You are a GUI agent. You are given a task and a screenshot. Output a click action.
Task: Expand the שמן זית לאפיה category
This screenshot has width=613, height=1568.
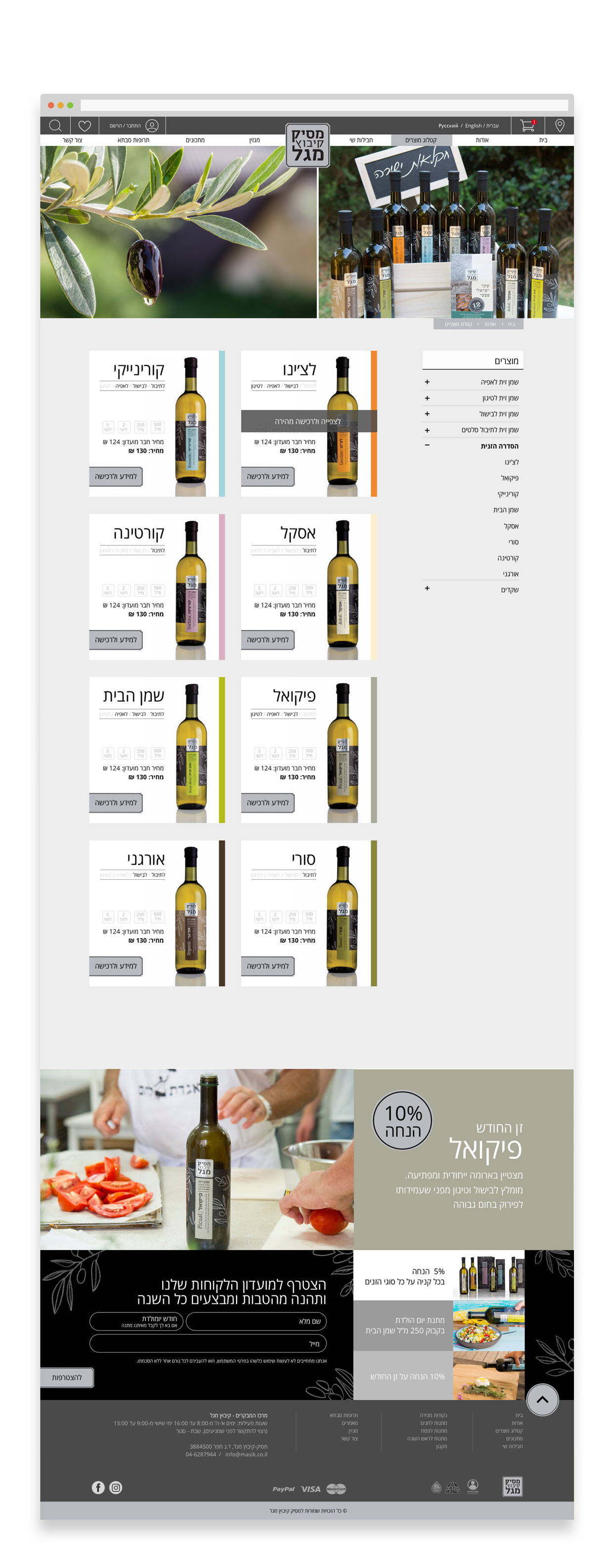click(427, 382)
